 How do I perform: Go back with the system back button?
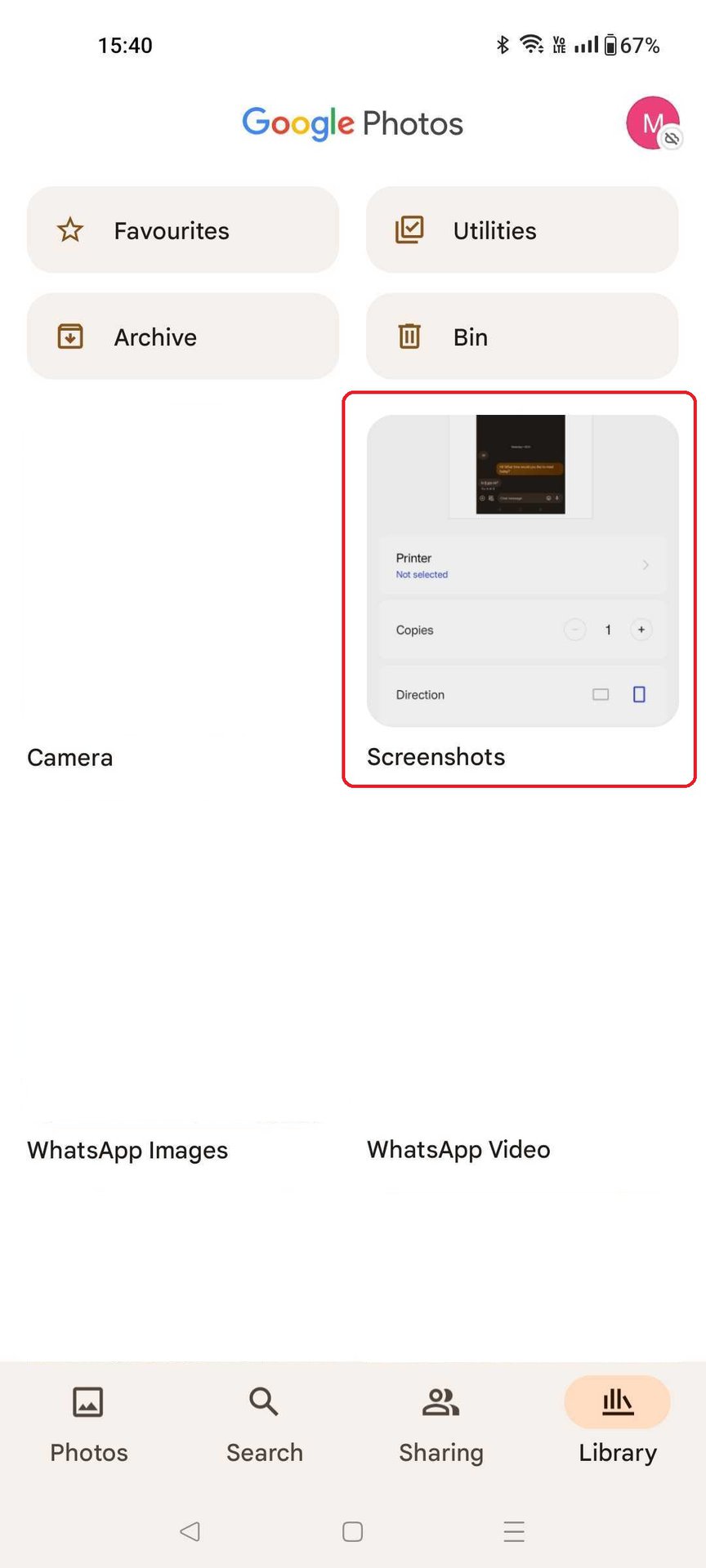point(190,1531)
